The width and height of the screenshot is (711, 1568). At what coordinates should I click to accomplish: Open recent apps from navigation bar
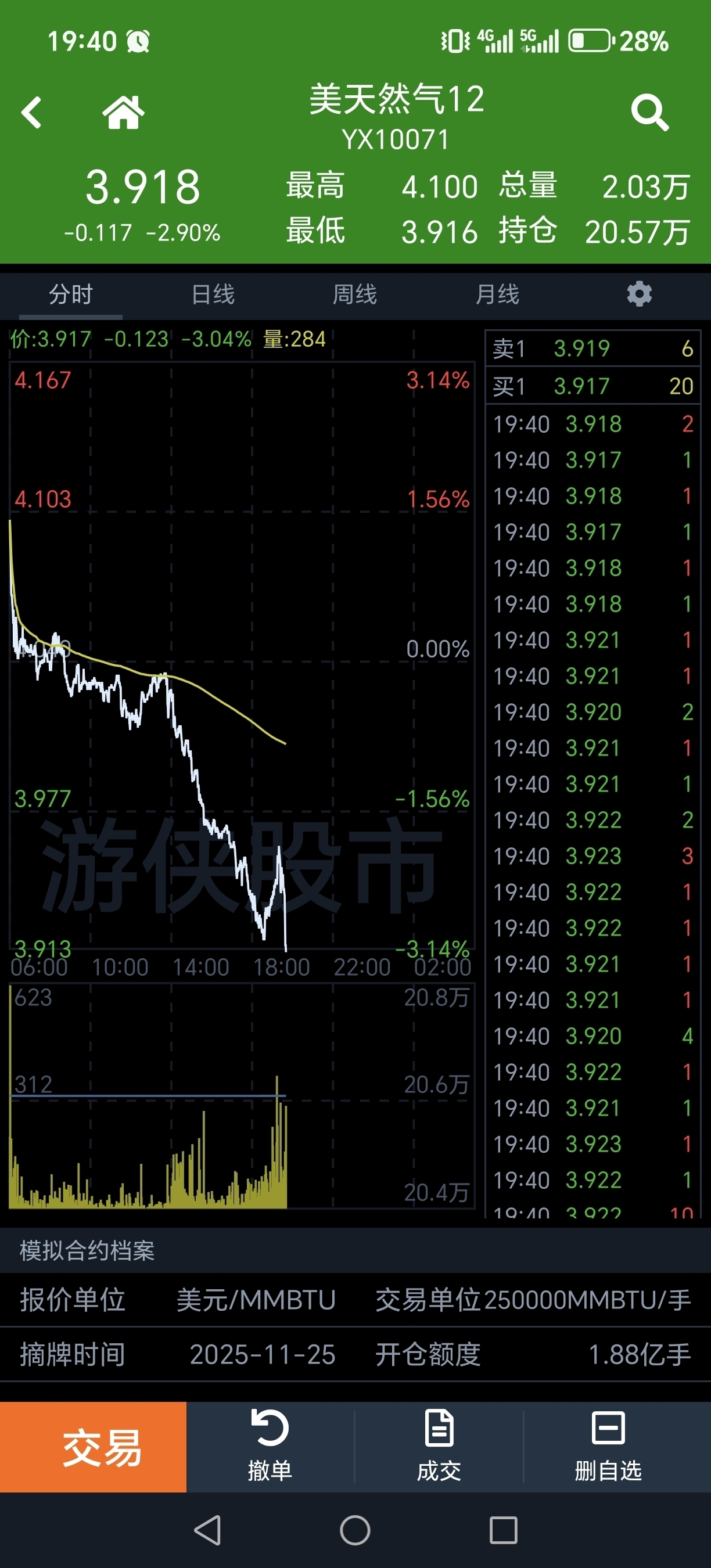(504, 1531)
